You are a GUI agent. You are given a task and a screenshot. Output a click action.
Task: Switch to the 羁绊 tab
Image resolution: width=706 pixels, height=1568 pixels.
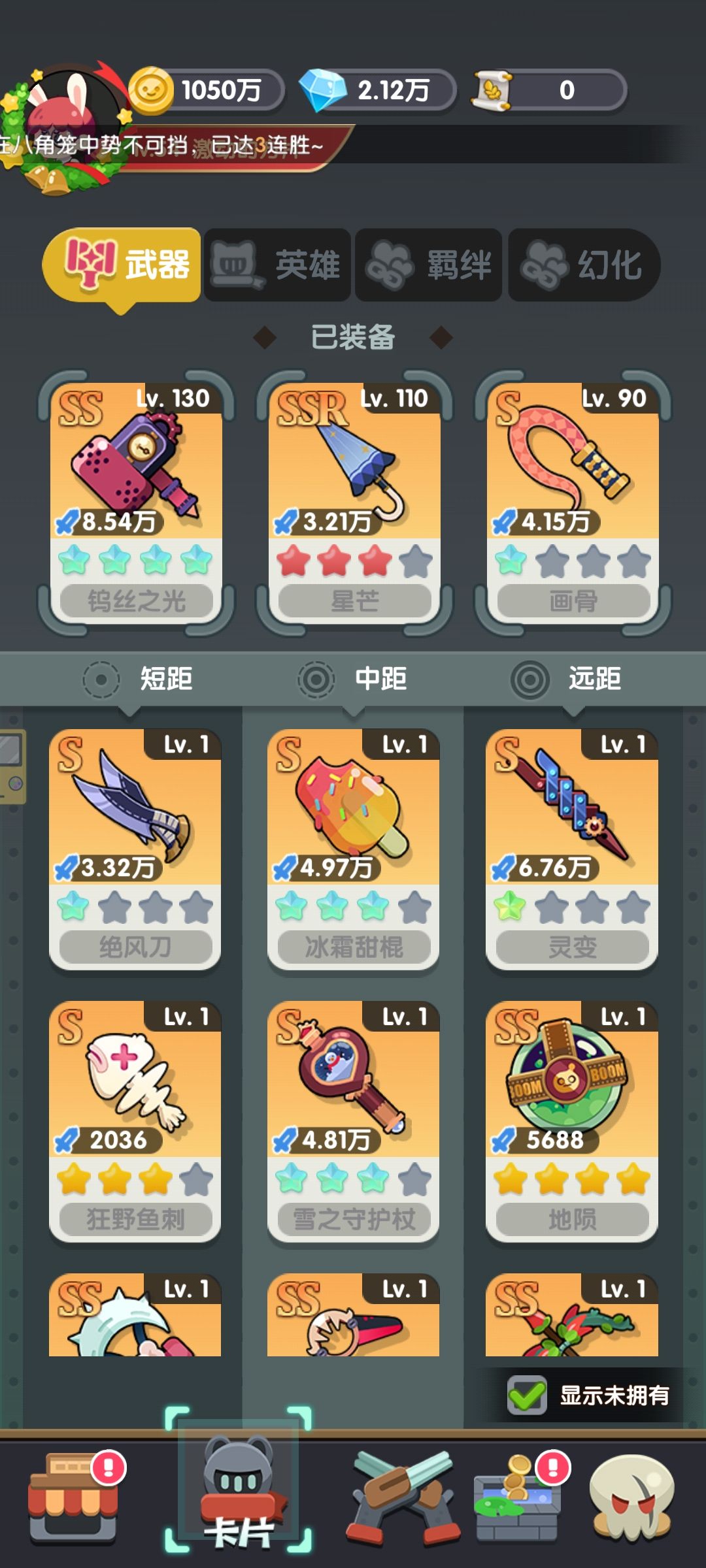coord(428,265)
